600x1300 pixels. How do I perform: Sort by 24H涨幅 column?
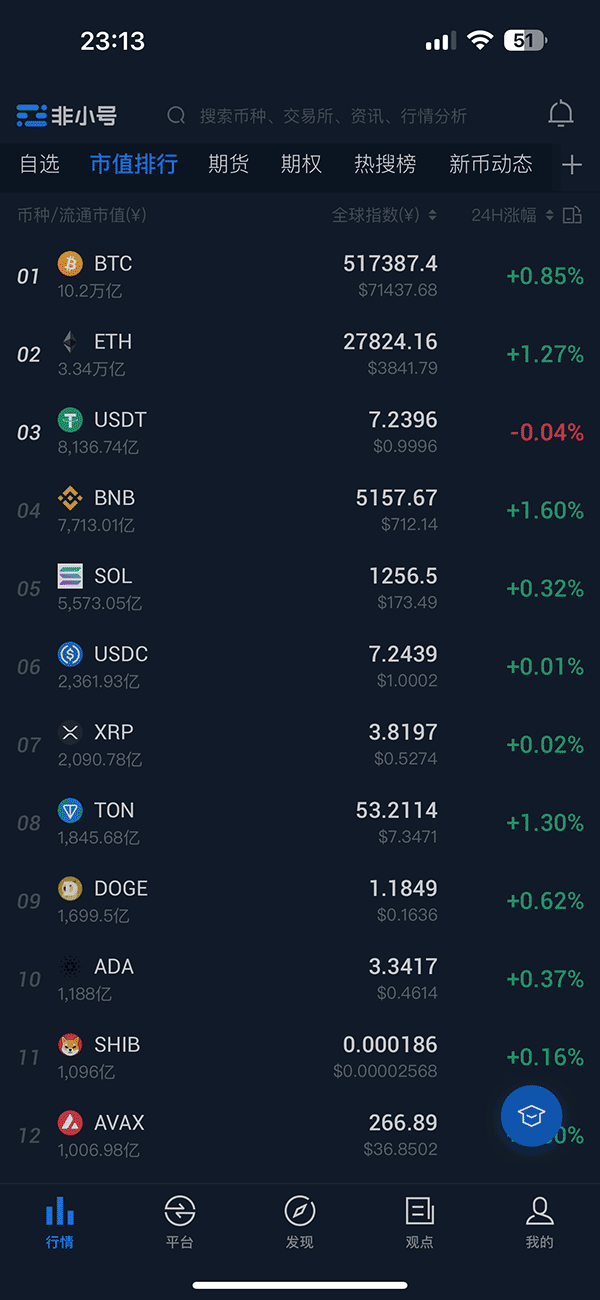pyautogui.click(x=512, y=215)
